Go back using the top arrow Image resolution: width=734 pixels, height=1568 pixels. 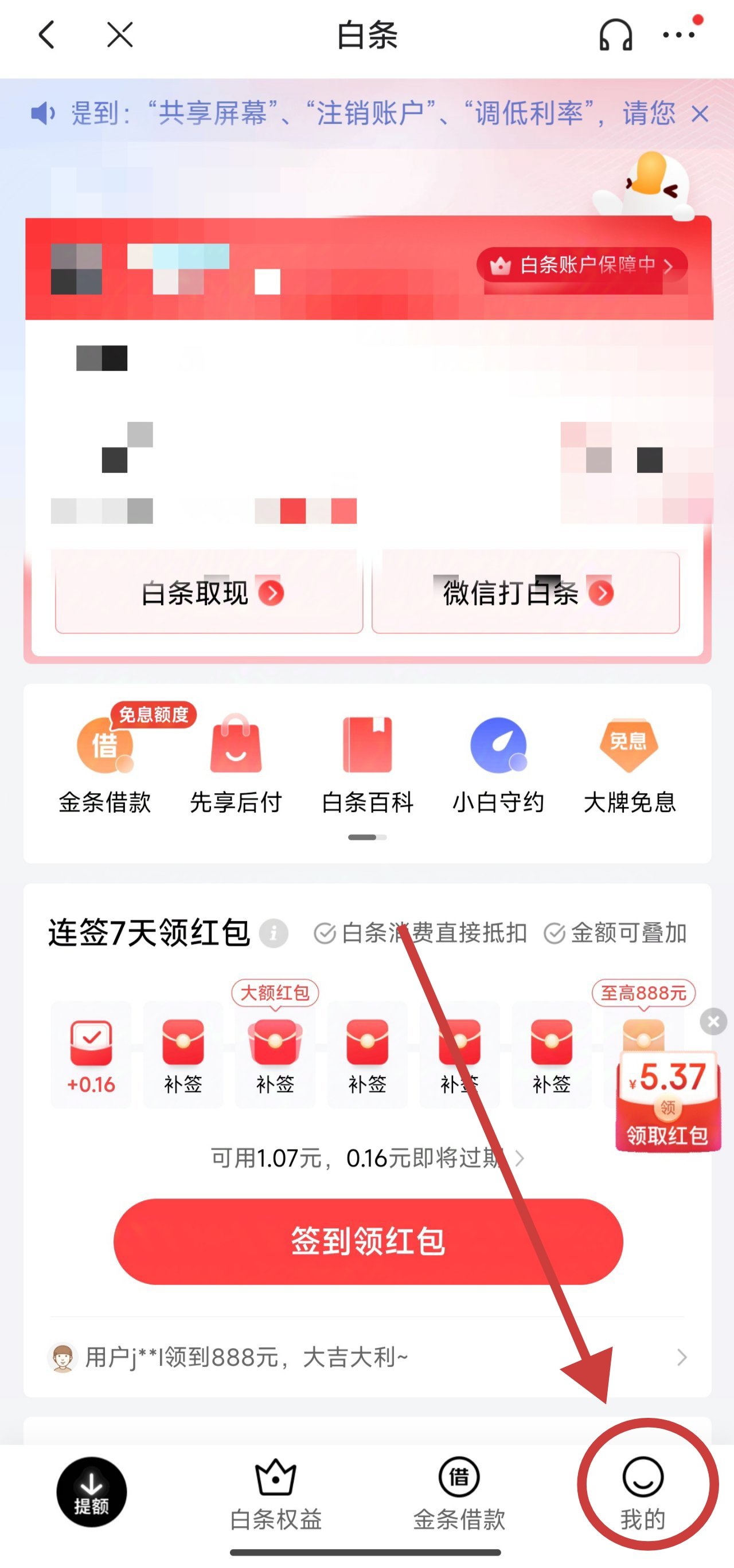[x=47, y=35]
